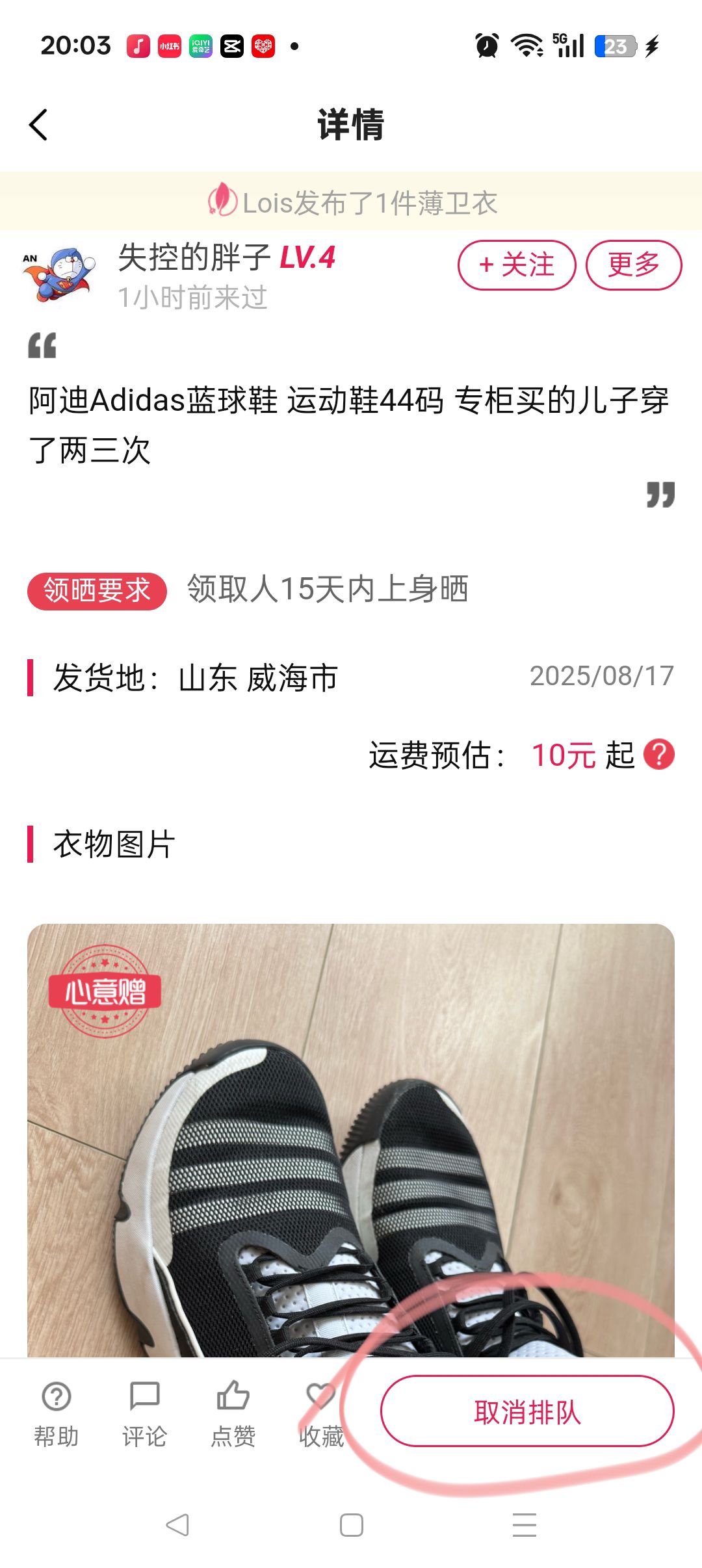Open system recent apps
This screenshot has height=1568, width=702.
pos(525,1525)
